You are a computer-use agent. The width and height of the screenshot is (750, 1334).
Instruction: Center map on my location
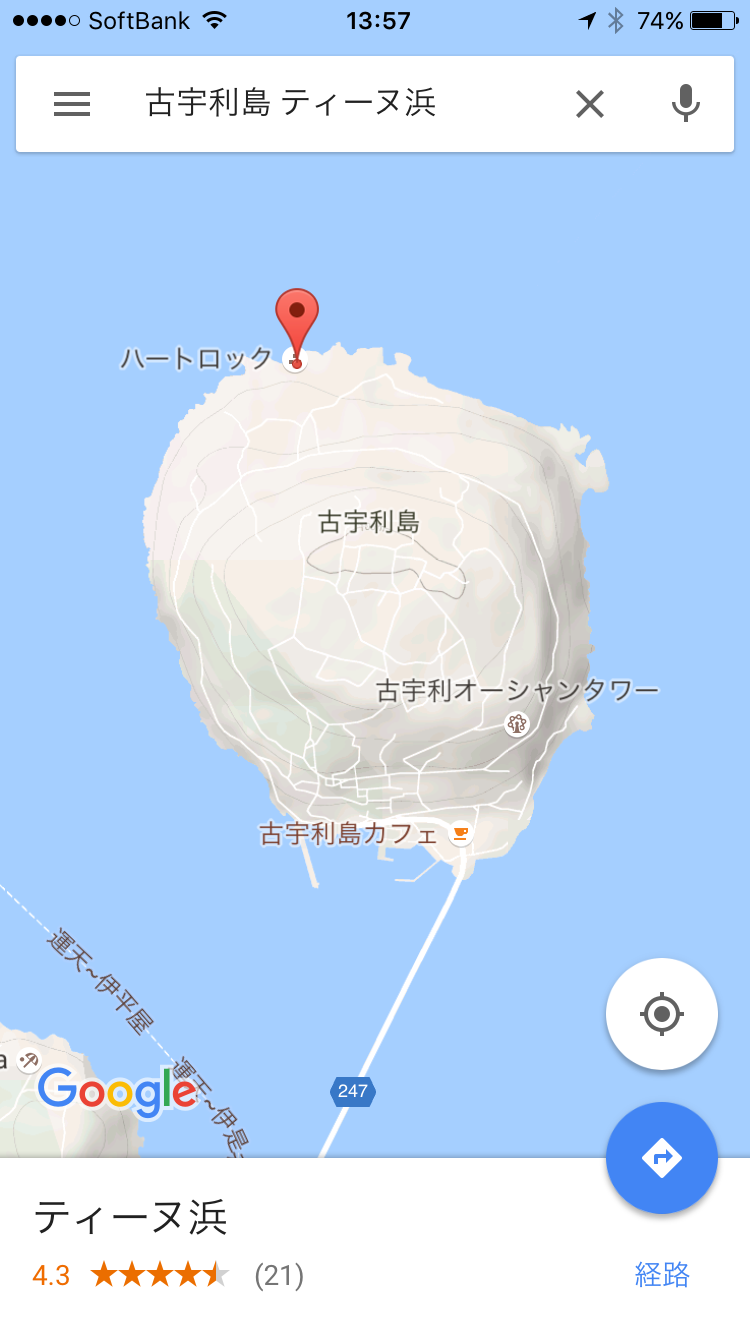tap(661, 1014)
